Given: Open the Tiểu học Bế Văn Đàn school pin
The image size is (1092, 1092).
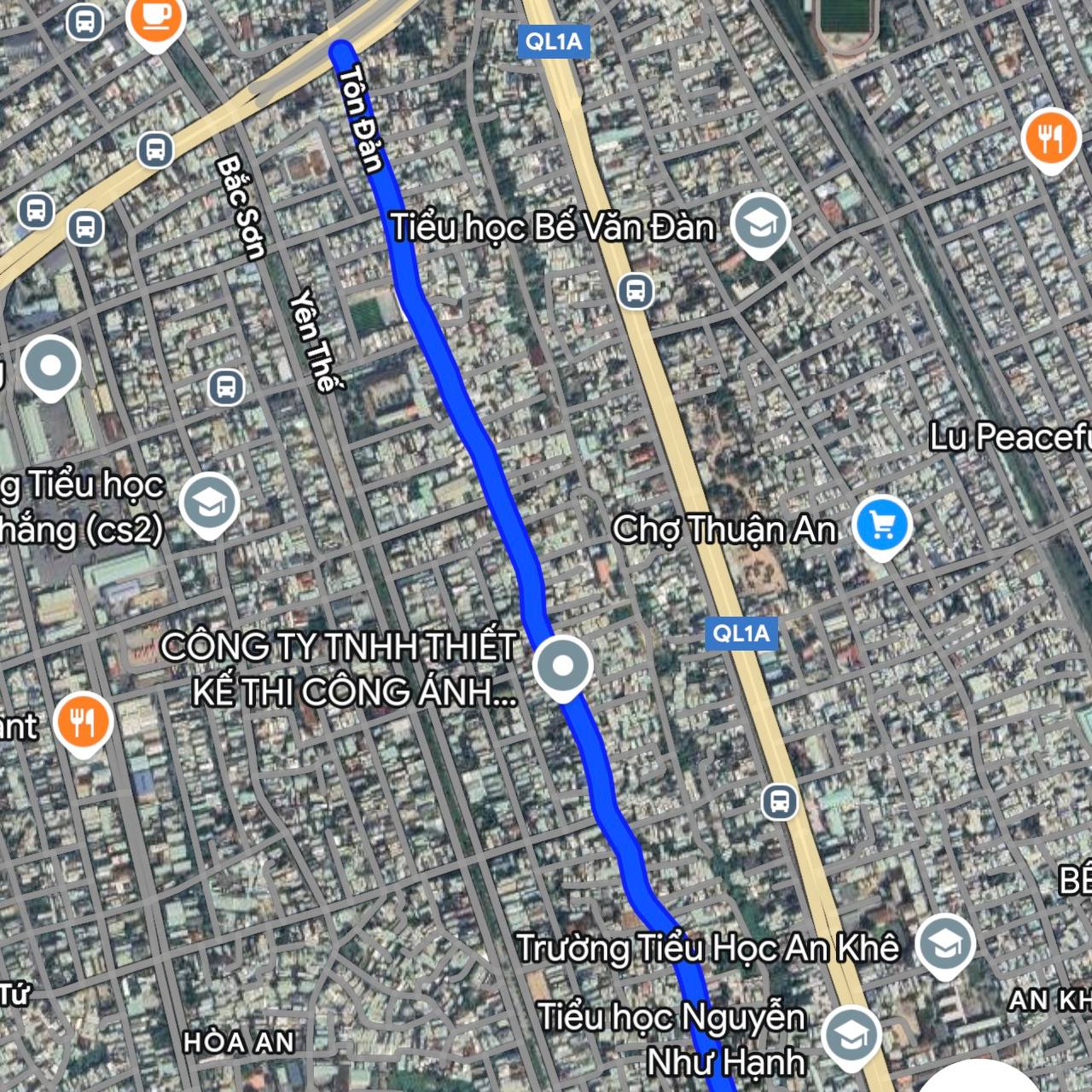Looking at the screenshot, I should 760,224.
